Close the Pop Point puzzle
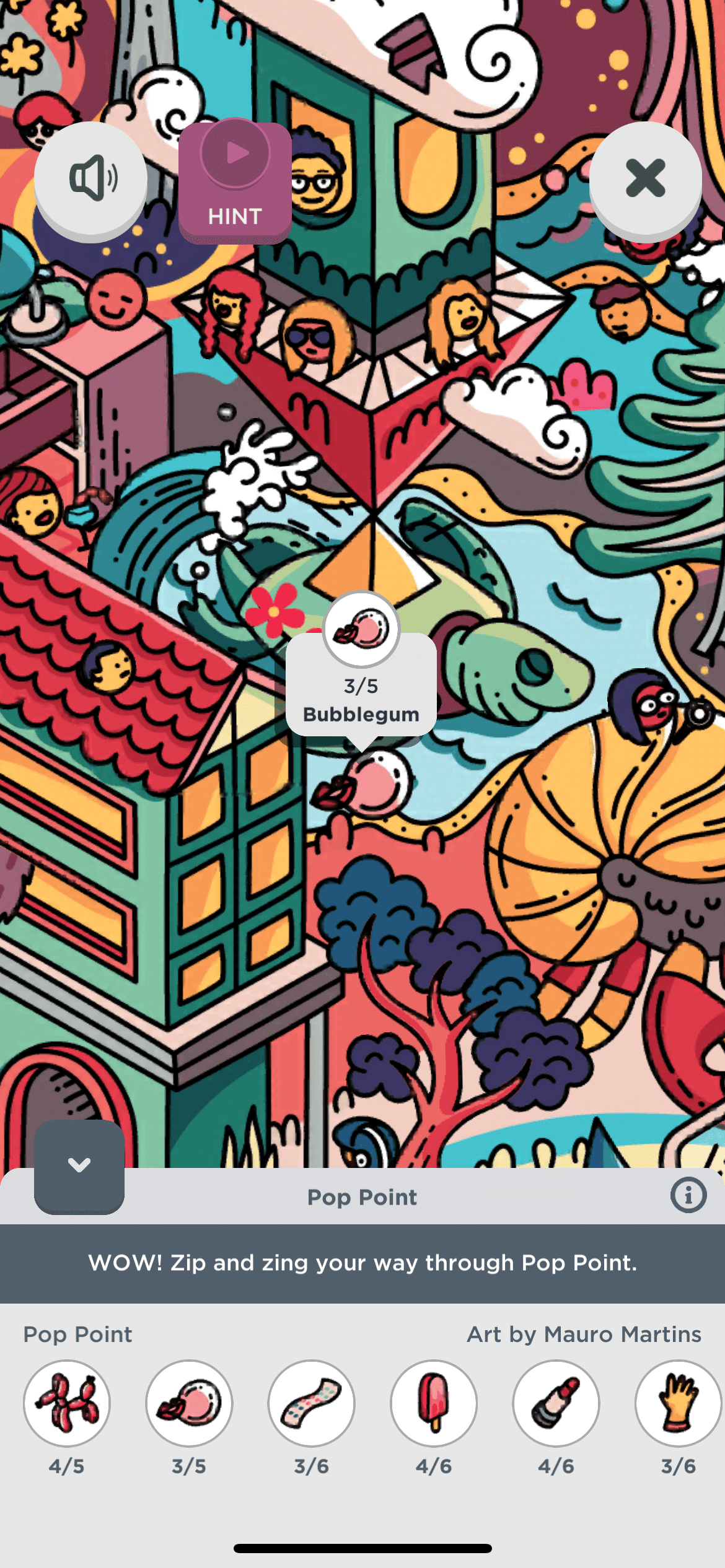 tap(645, 178)
